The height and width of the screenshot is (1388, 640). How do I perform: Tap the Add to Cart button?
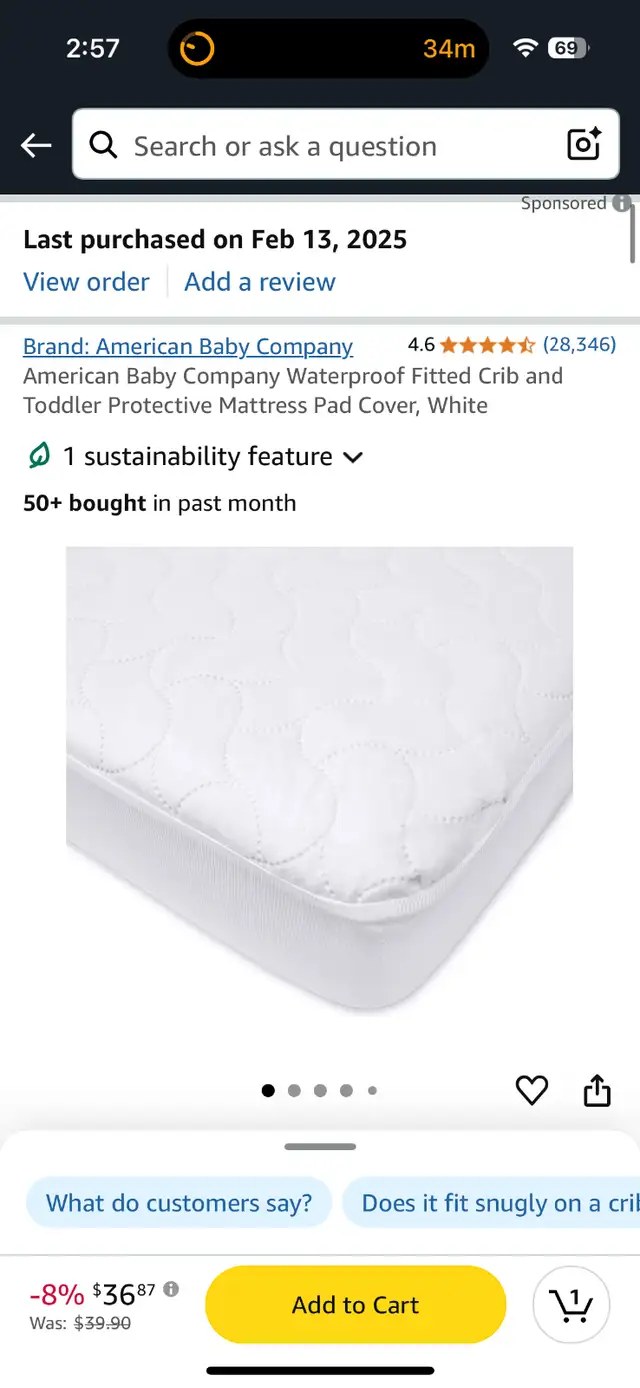(x=356, y=1305)
